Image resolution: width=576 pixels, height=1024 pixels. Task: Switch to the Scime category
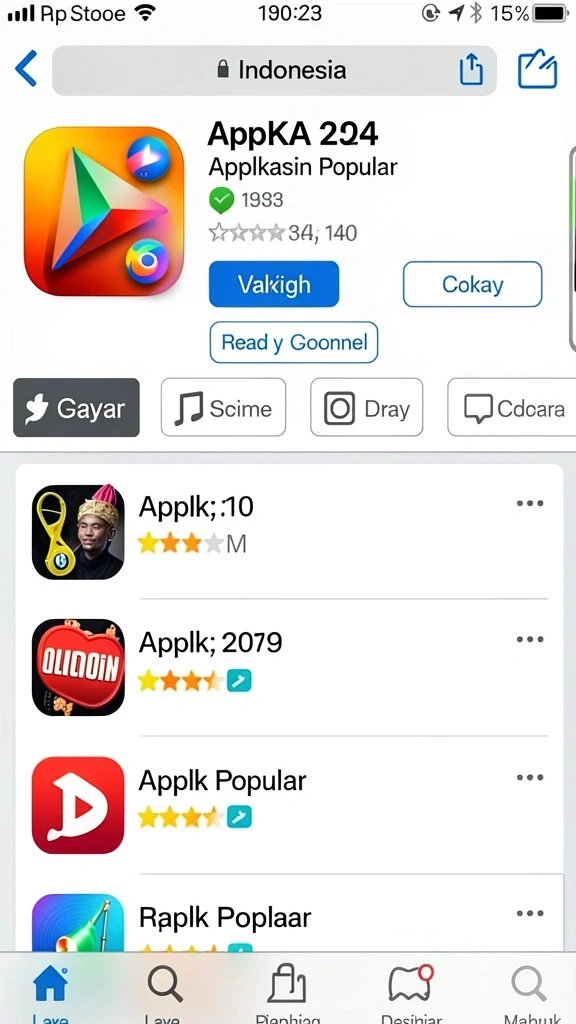coord(223,408)
